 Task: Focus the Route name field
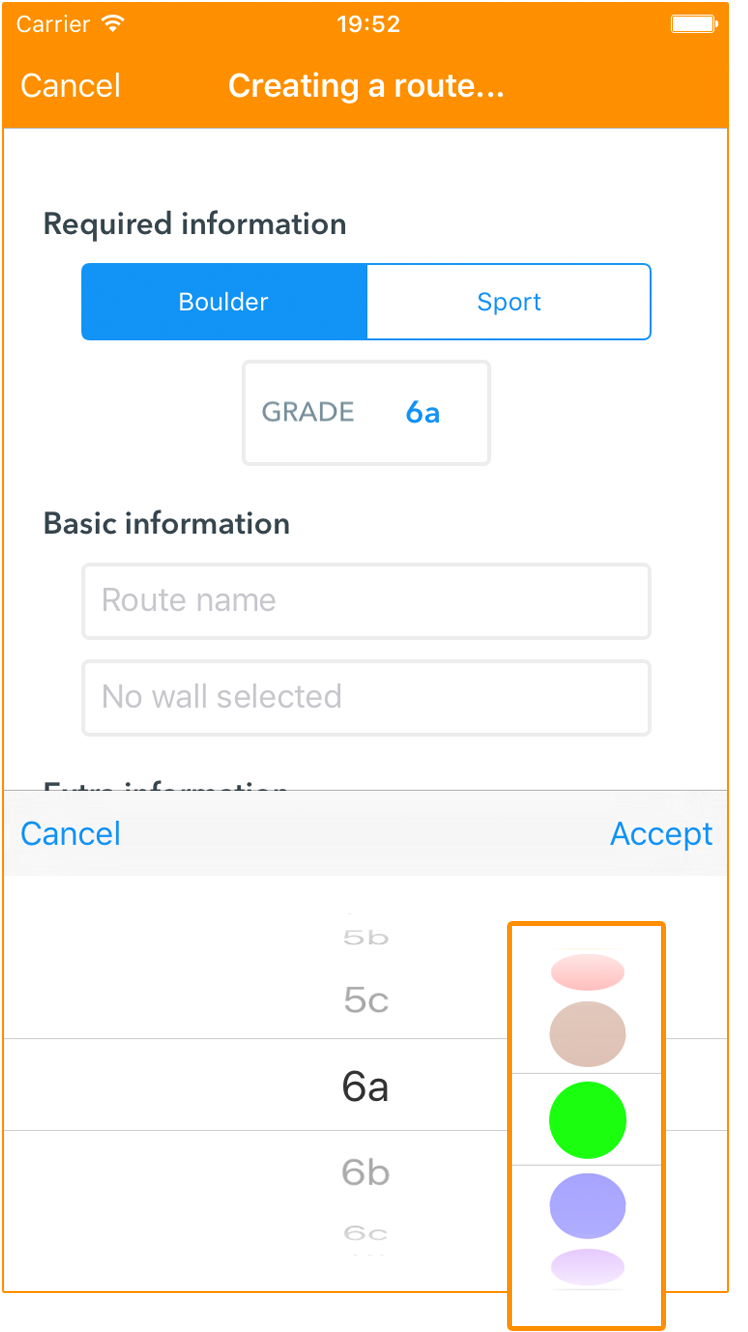pyautogui.click(x=366, y=601)
